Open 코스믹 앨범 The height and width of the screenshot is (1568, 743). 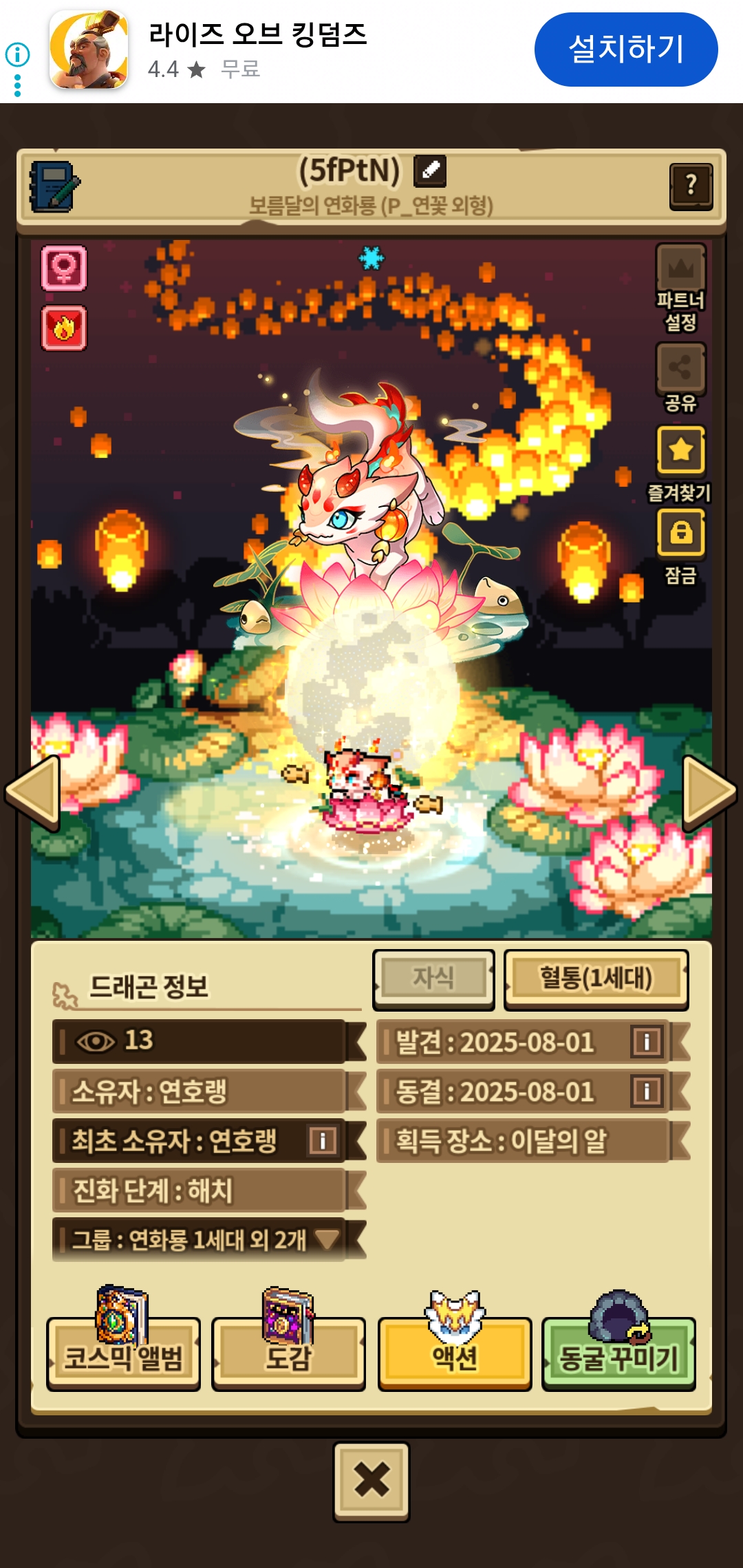tap(123, 1353)
